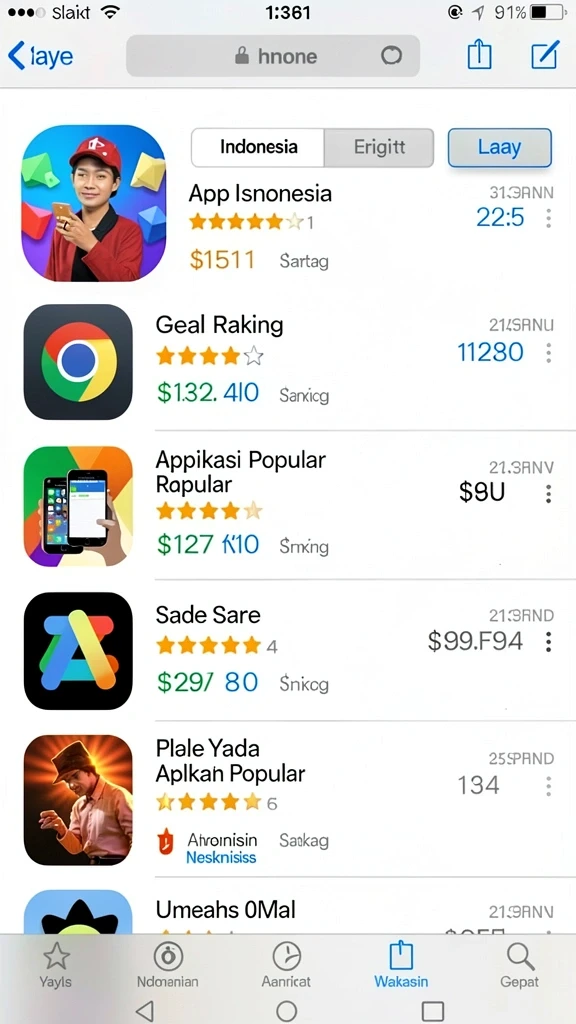Open the overflow menu for Geal Raking
This screenshot has width=576, height=1024.
click(x=549, y=353)
